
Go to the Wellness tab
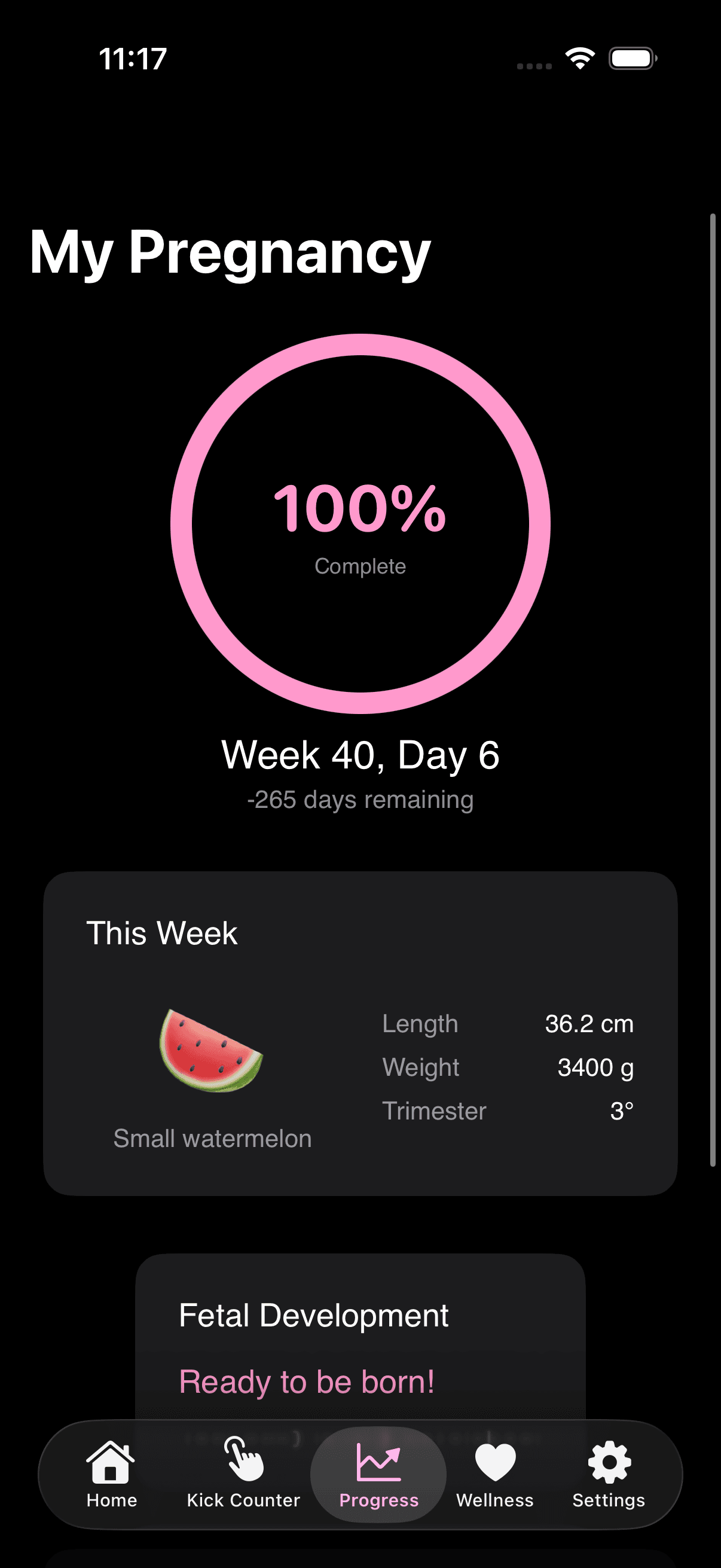pos(494,1474)
